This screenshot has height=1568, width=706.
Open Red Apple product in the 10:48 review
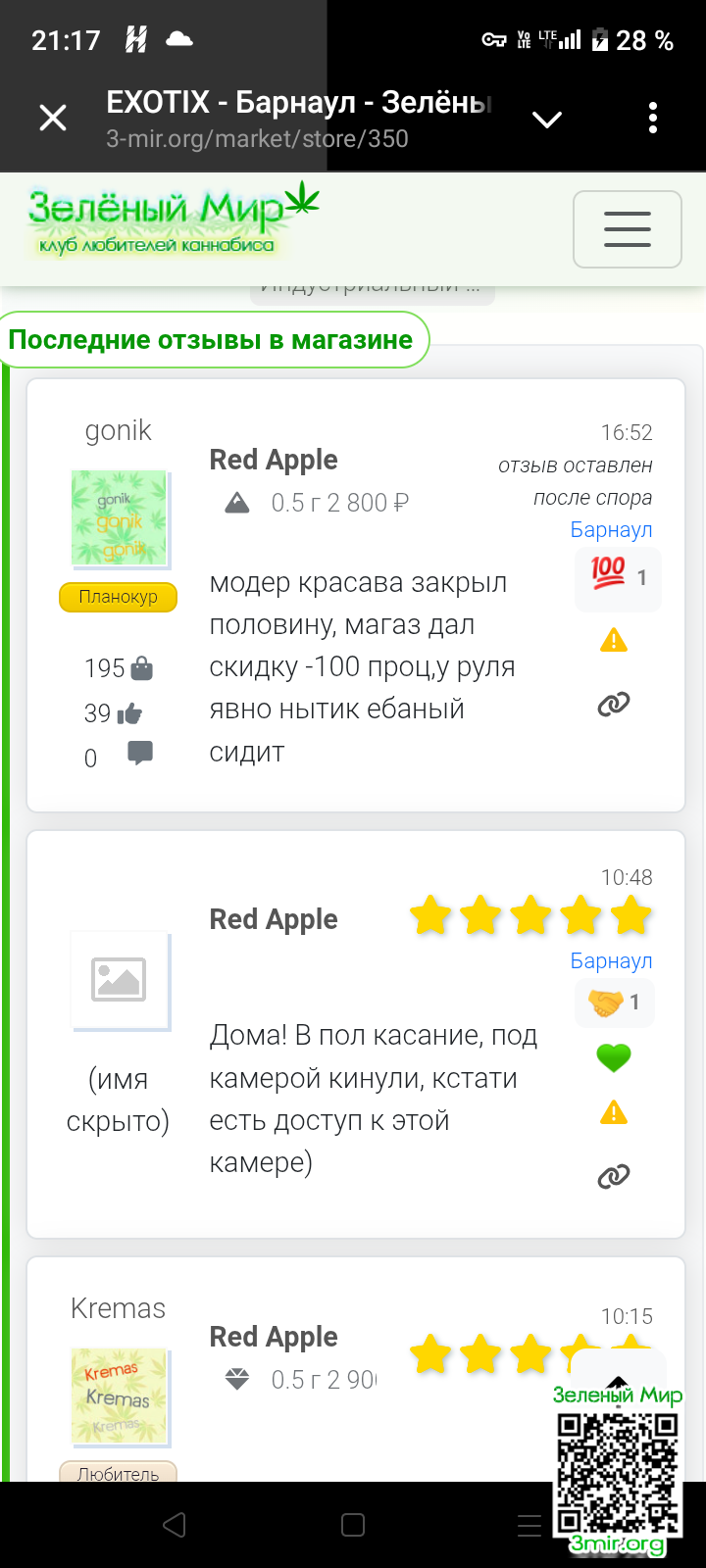tap(274, 919)
